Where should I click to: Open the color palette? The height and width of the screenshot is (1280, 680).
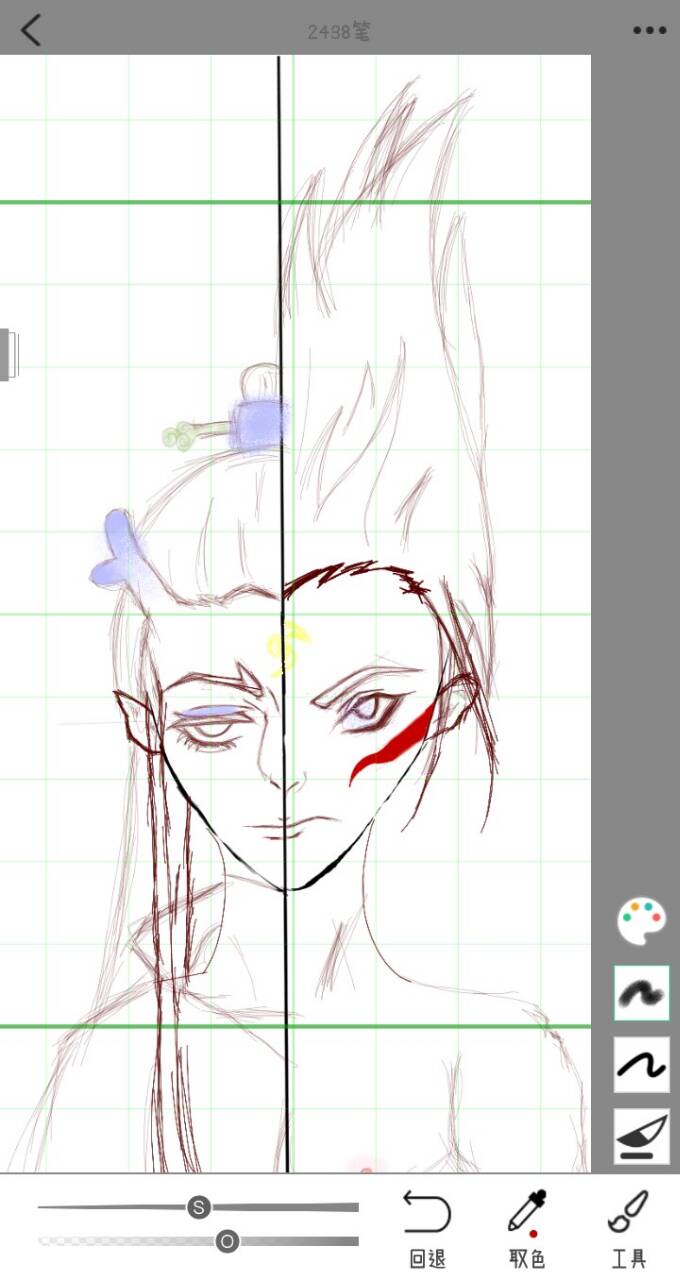coord(641,921)
